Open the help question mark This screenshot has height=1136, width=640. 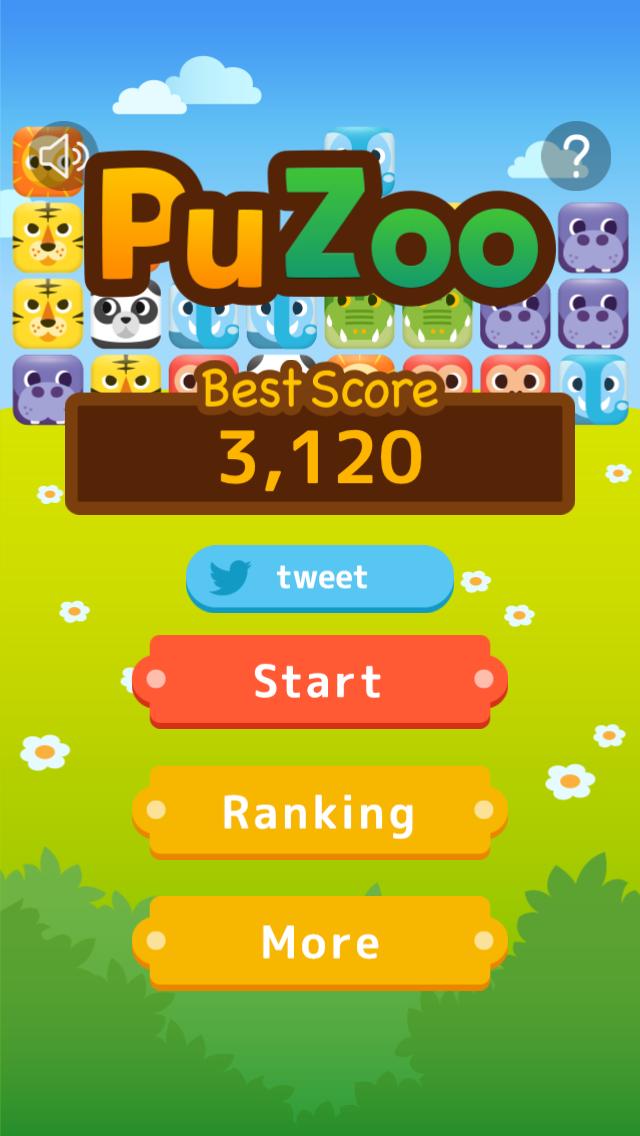pyautogui.click(x=576, y=155)
